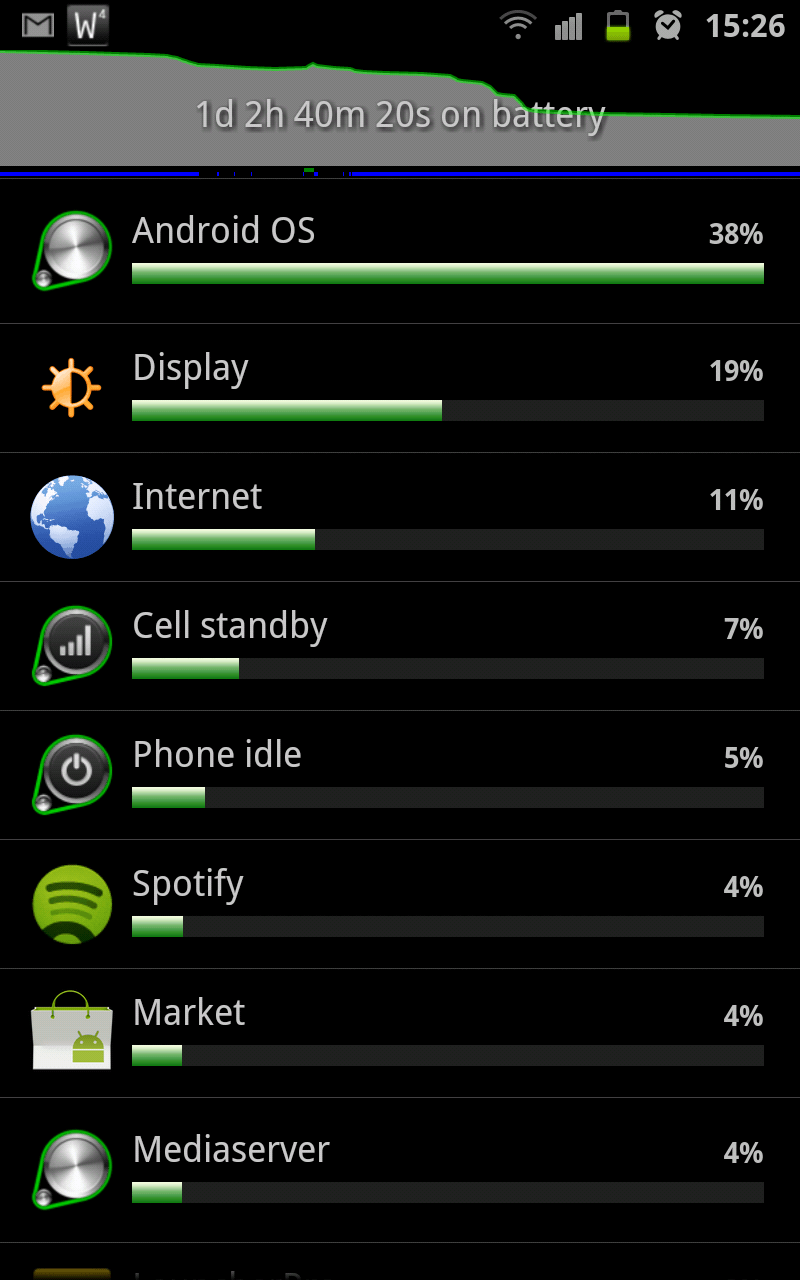This screenshot has height=1280, width=800.
Task: Open Spotify battery usage details
Action: click(x=400, y=904)
